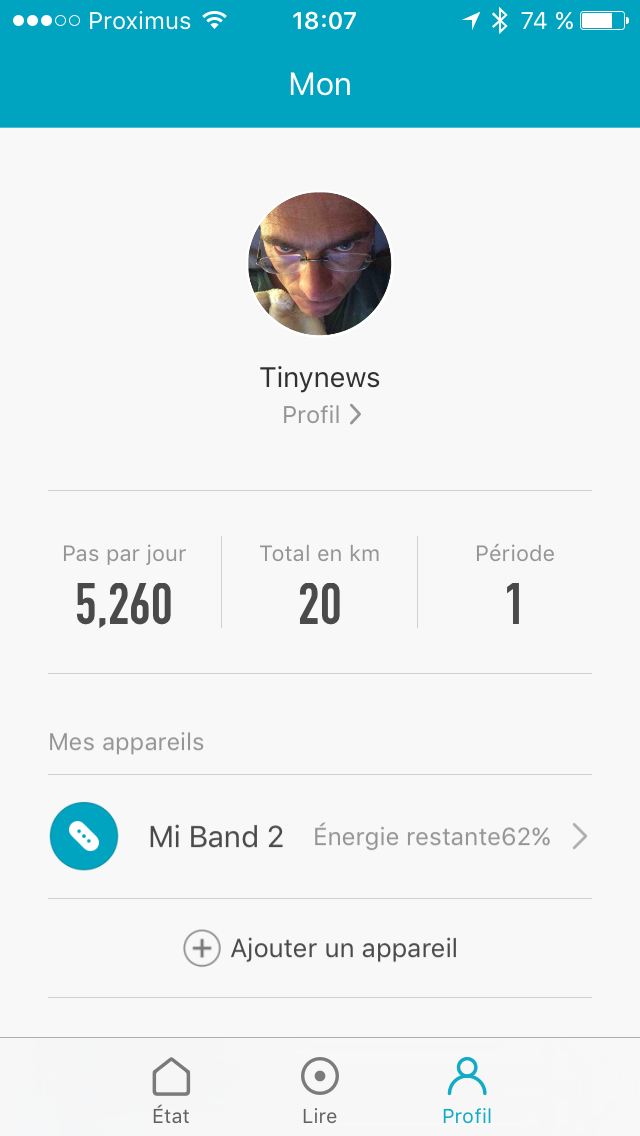This screenshot has height=1136, width=640.
Task: Tap the Tinynews profile photo
Action: coord(320,264)
